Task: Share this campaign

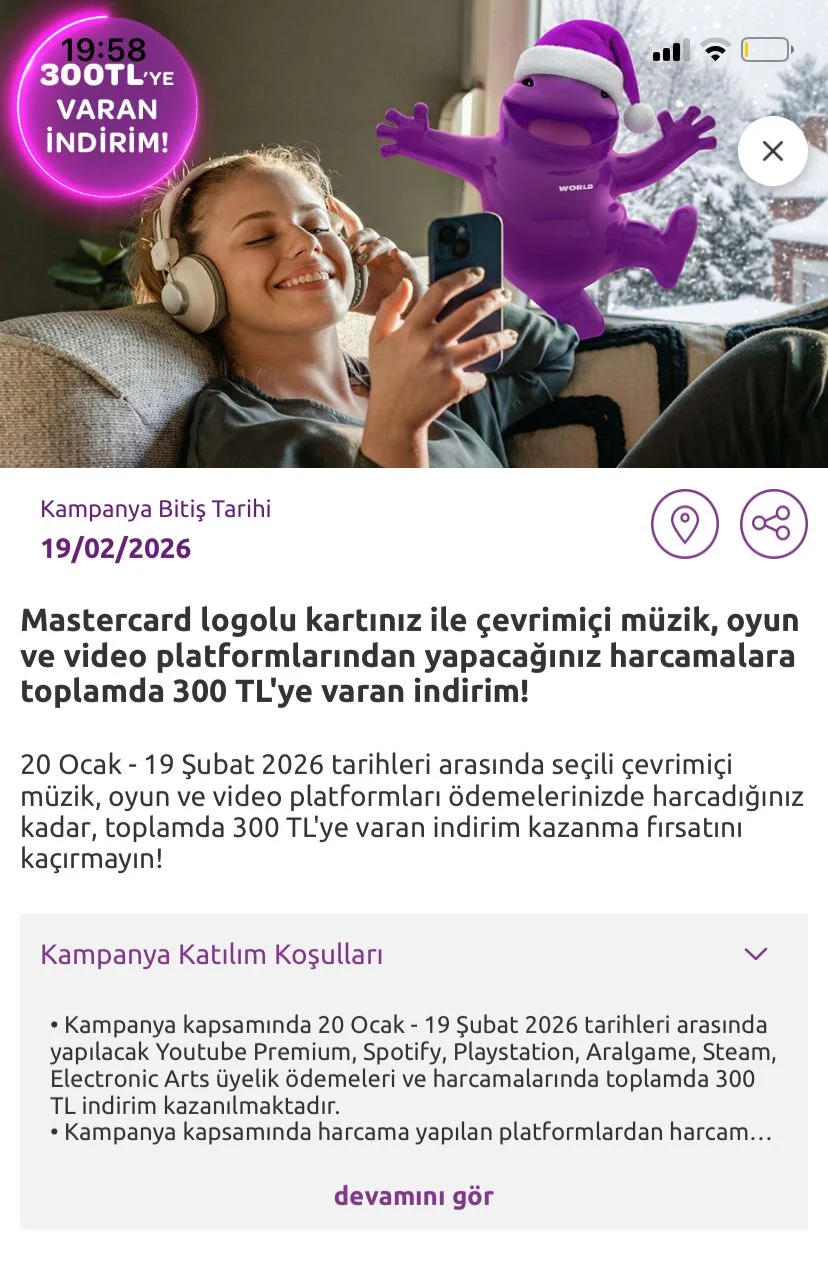Action: [772, 524]
